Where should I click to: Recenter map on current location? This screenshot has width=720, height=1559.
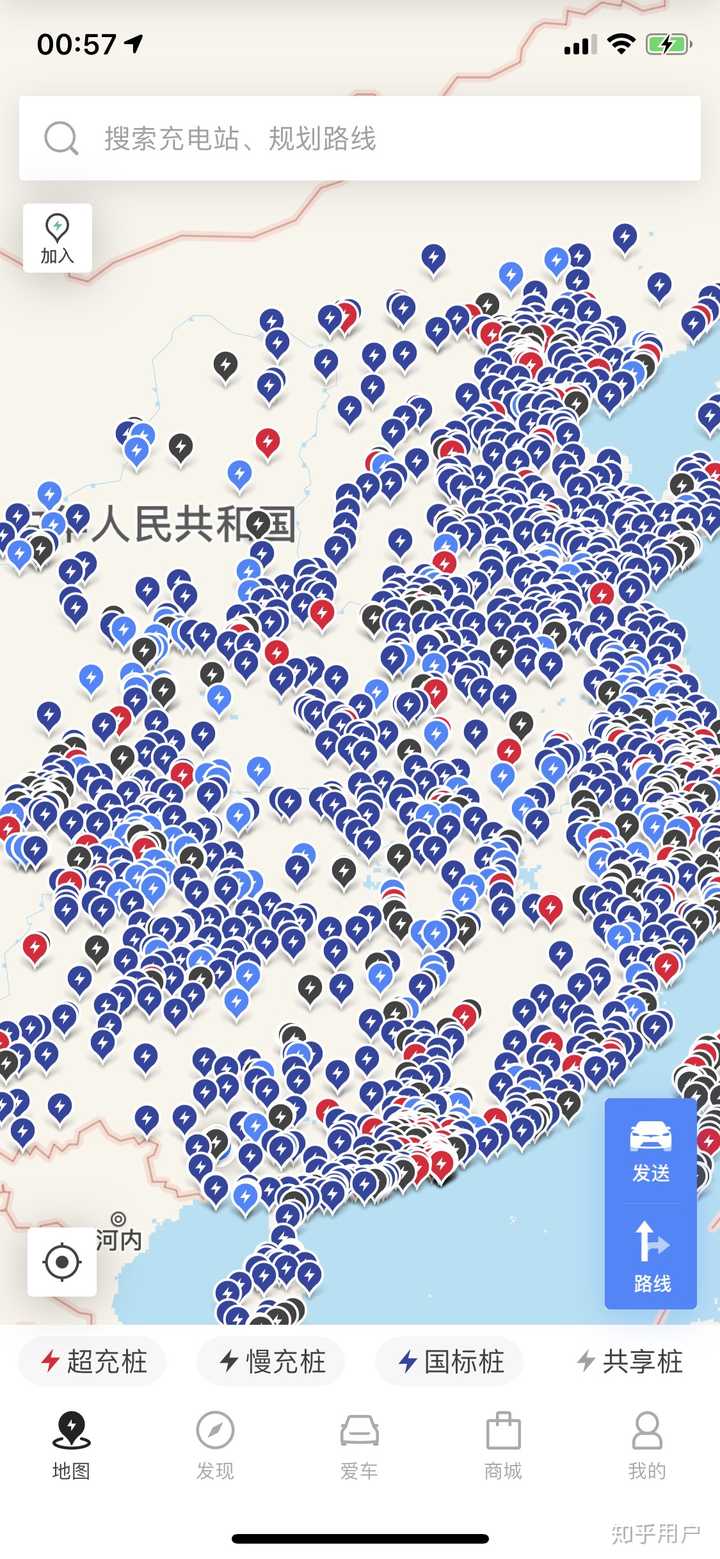pyautogui.click(x=62, y=1262)
